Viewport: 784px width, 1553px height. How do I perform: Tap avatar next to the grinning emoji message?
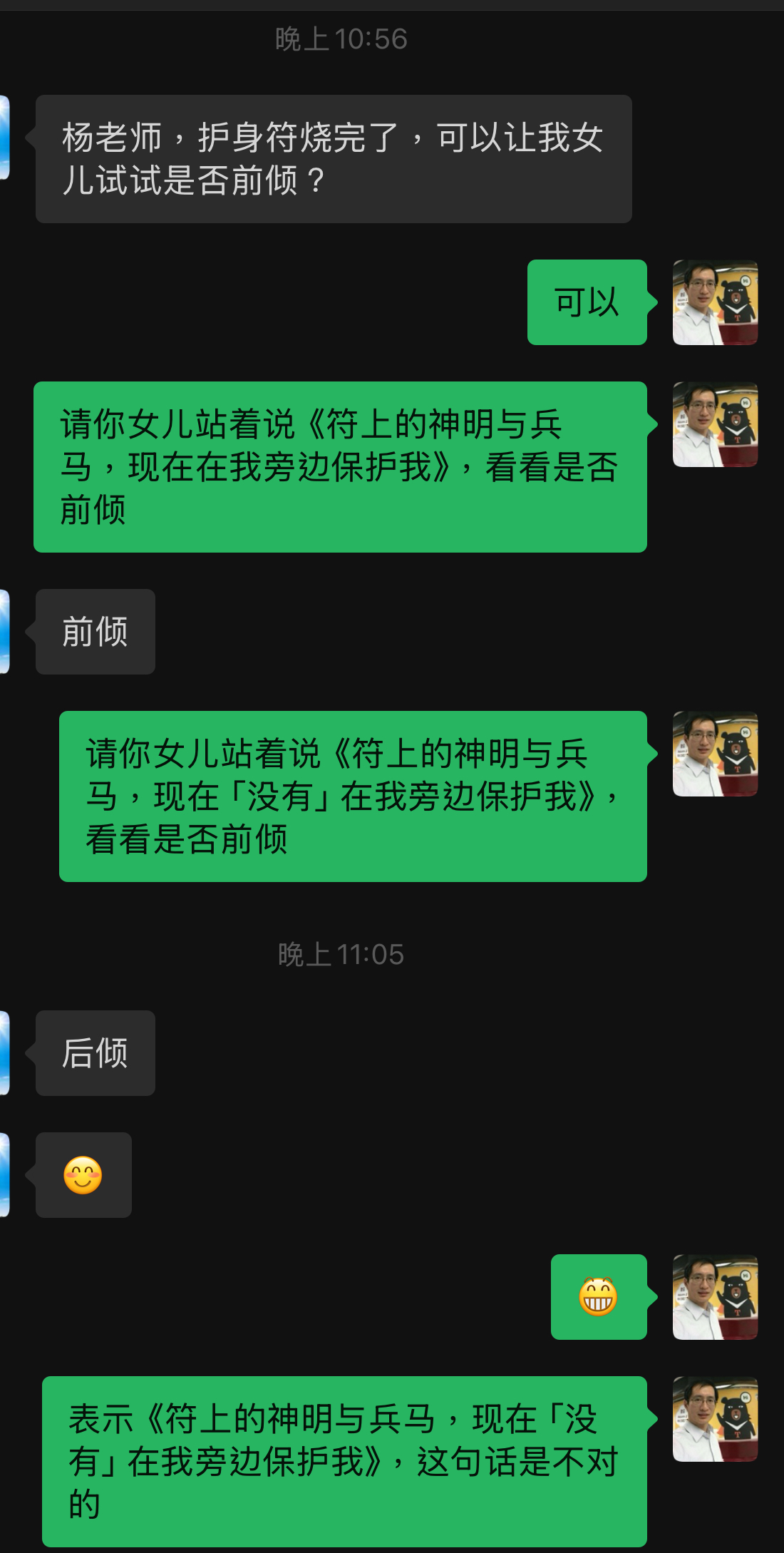click(715, 1297)
